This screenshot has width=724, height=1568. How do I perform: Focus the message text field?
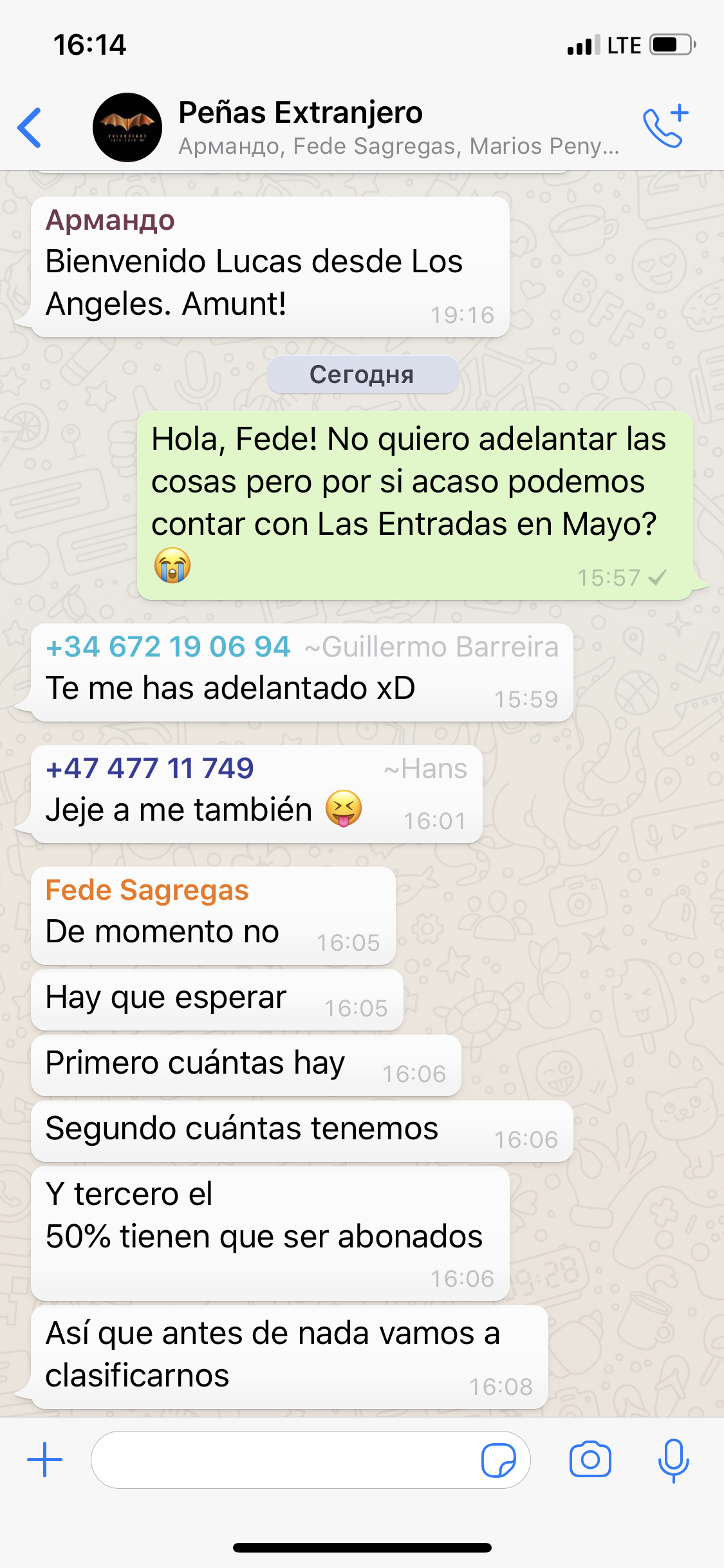pos(283,1459)
